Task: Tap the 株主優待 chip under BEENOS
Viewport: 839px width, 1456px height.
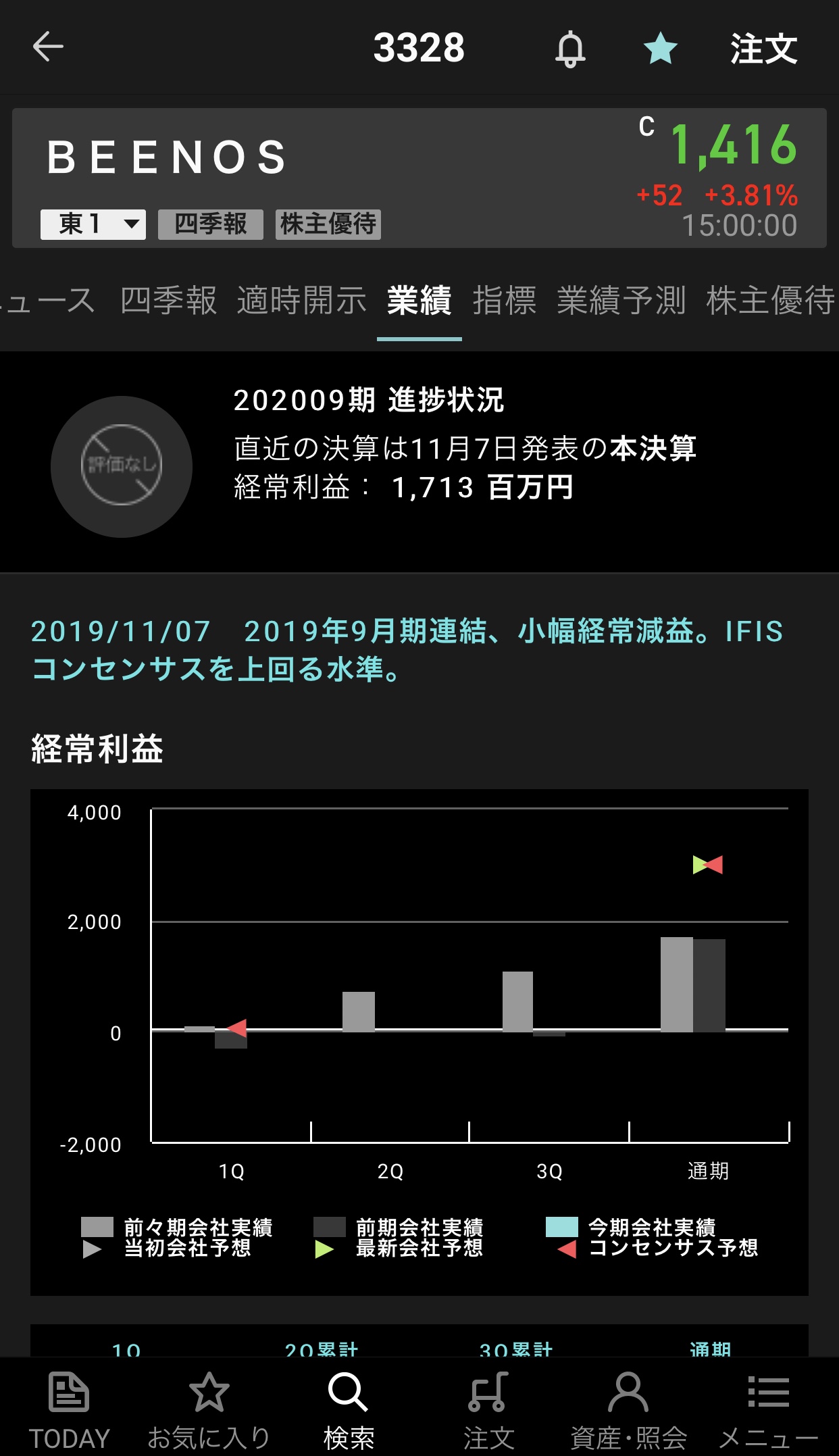Action: (x=328, y=224)
